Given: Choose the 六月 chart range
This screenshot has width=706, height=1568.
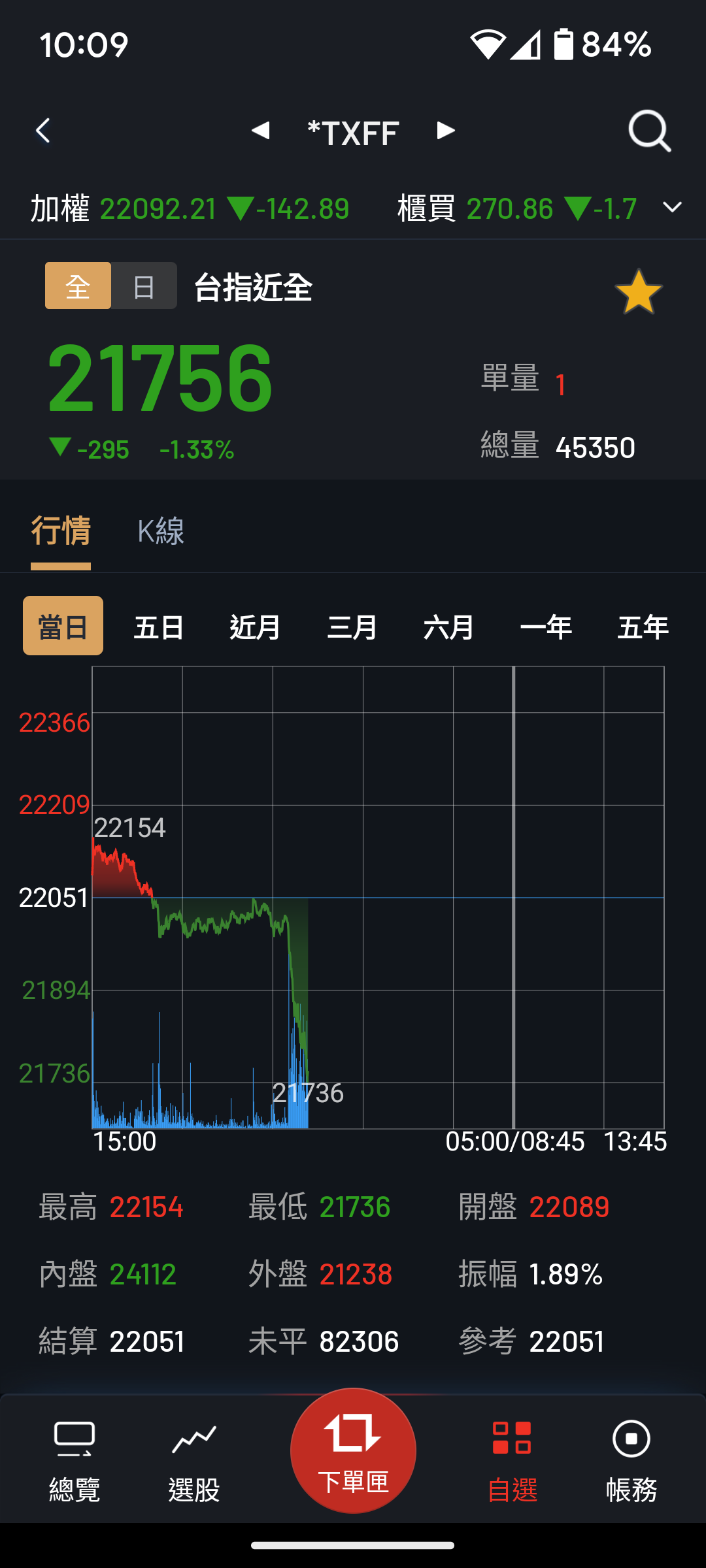Looking at the screenshot, I should [449, 627].
